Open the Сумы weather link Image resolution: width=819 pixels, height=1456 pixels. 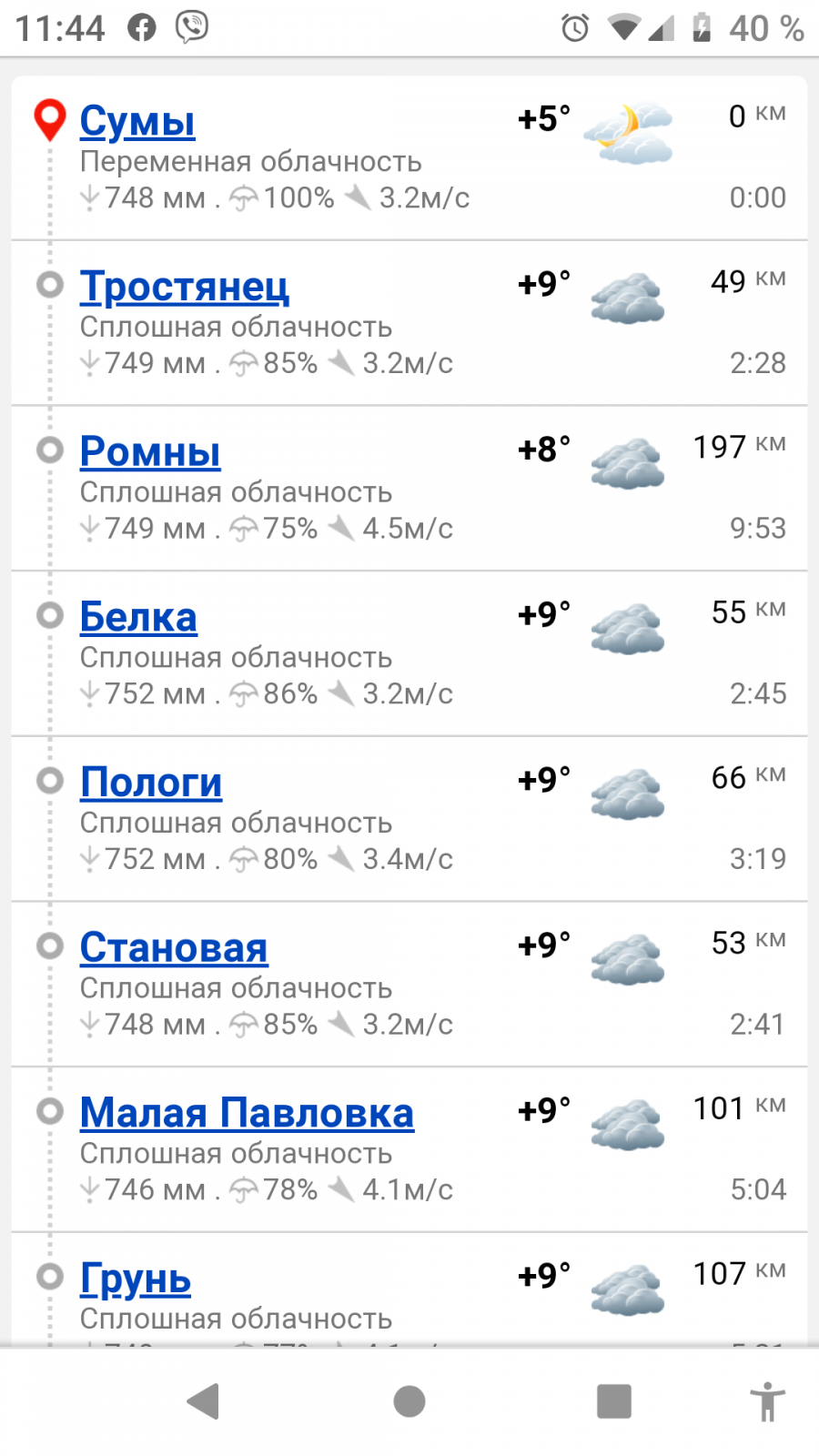pyautogui.click(x=137, y=122)
